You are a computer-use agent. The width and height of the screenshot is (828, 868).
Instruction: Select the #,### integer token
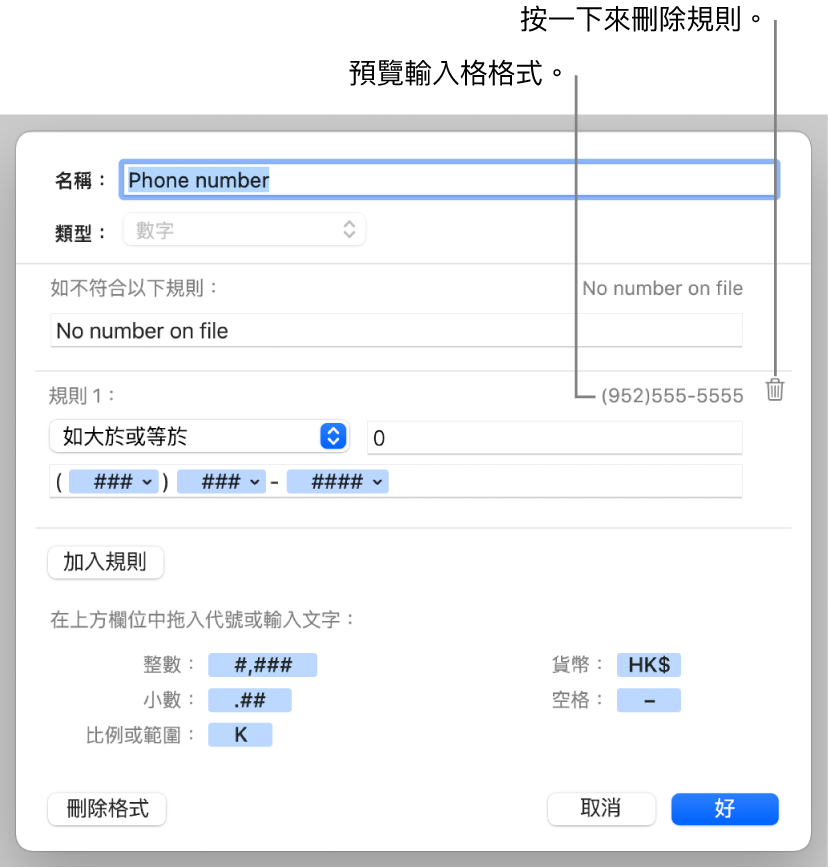tap(262, 665)
